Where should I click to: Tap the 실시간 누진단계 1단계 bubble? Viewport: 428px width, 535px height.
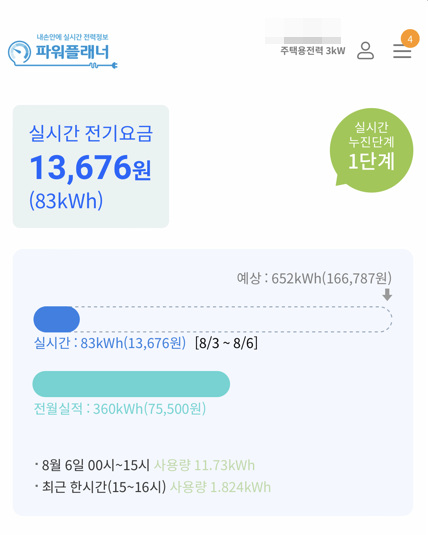click(371, 150)
